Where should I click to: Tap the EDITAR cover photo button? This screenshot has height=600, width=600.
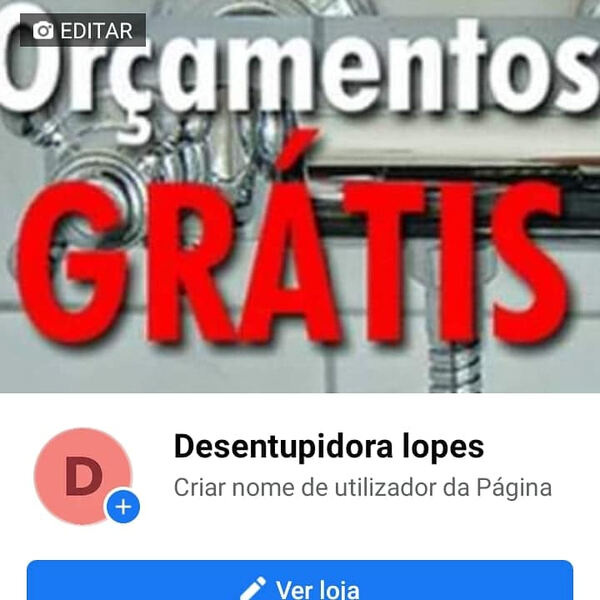coord(83,31)
